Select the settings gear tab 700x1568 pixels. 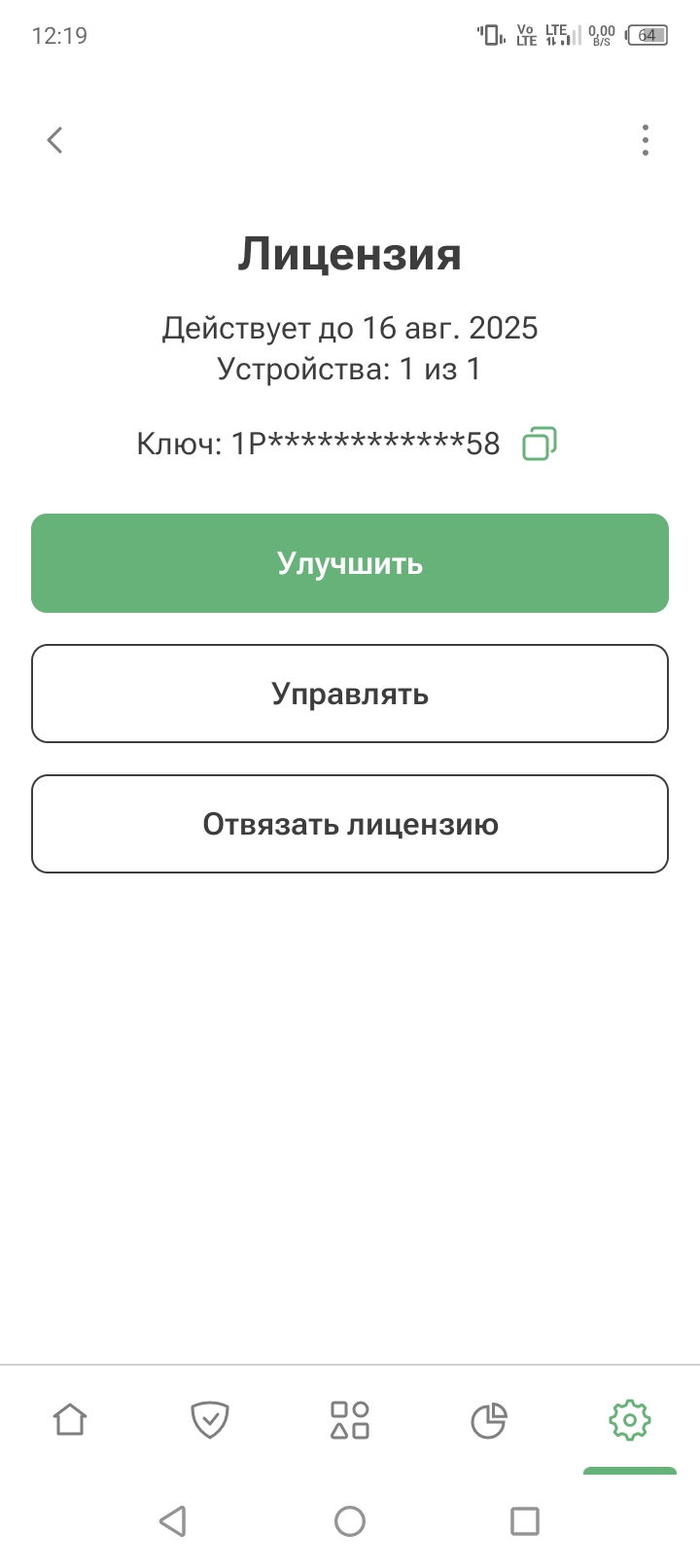pos(630,1421)
